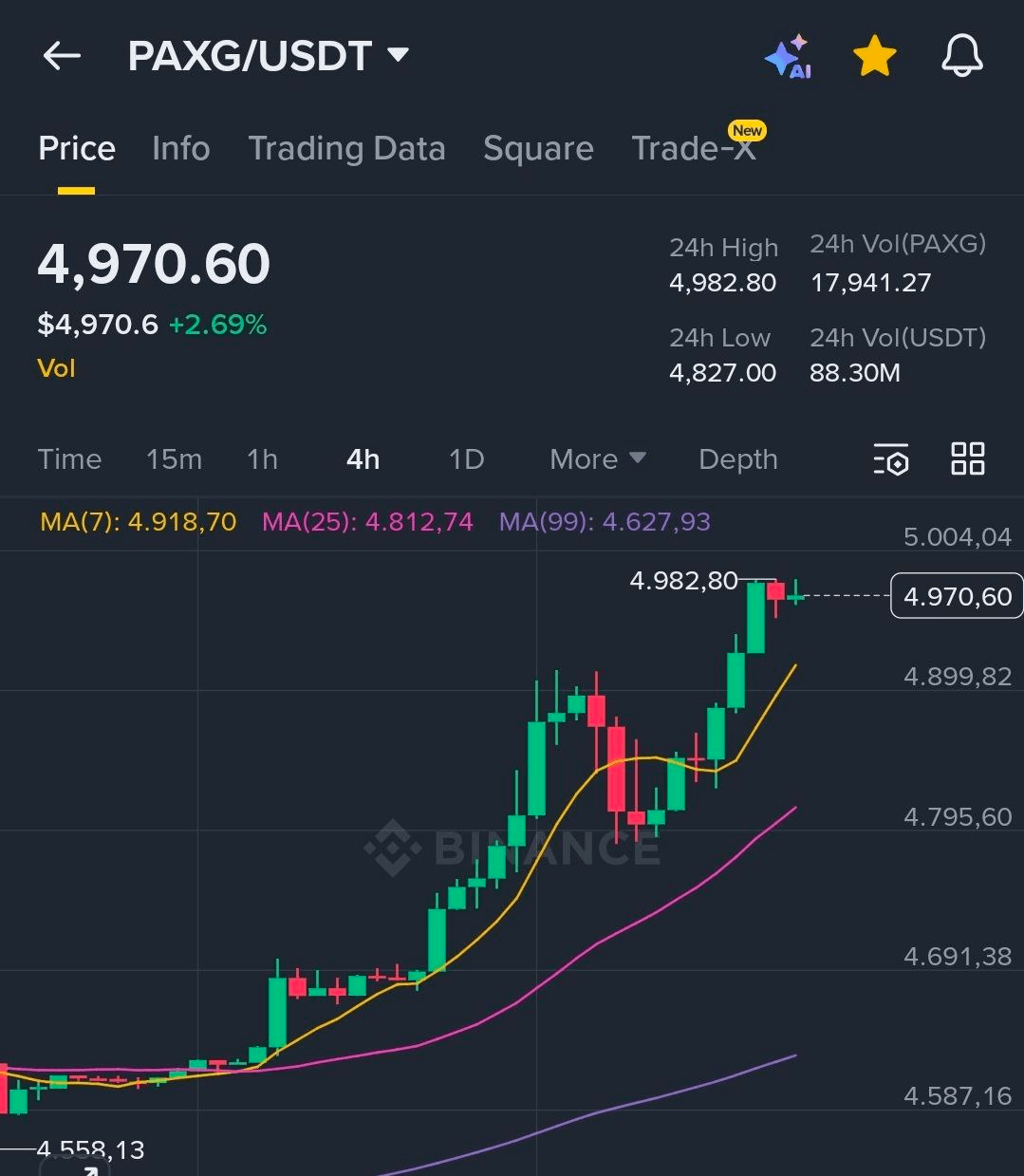This screenshot has width=1024, height=1176.
Task: Switch to the Trading Data tab
Action: pos(347,149)
